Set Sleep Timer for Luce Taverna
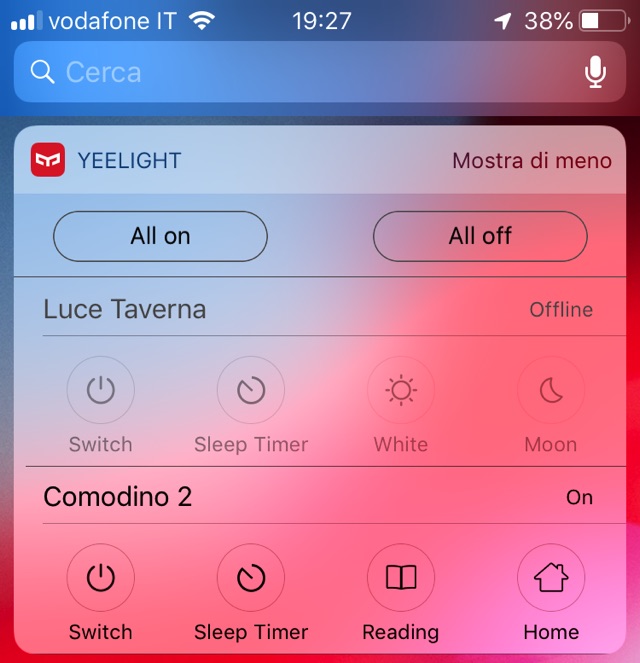Image resolution: width=640 pixels, height=663 pixels. click(x=251, y=391)
